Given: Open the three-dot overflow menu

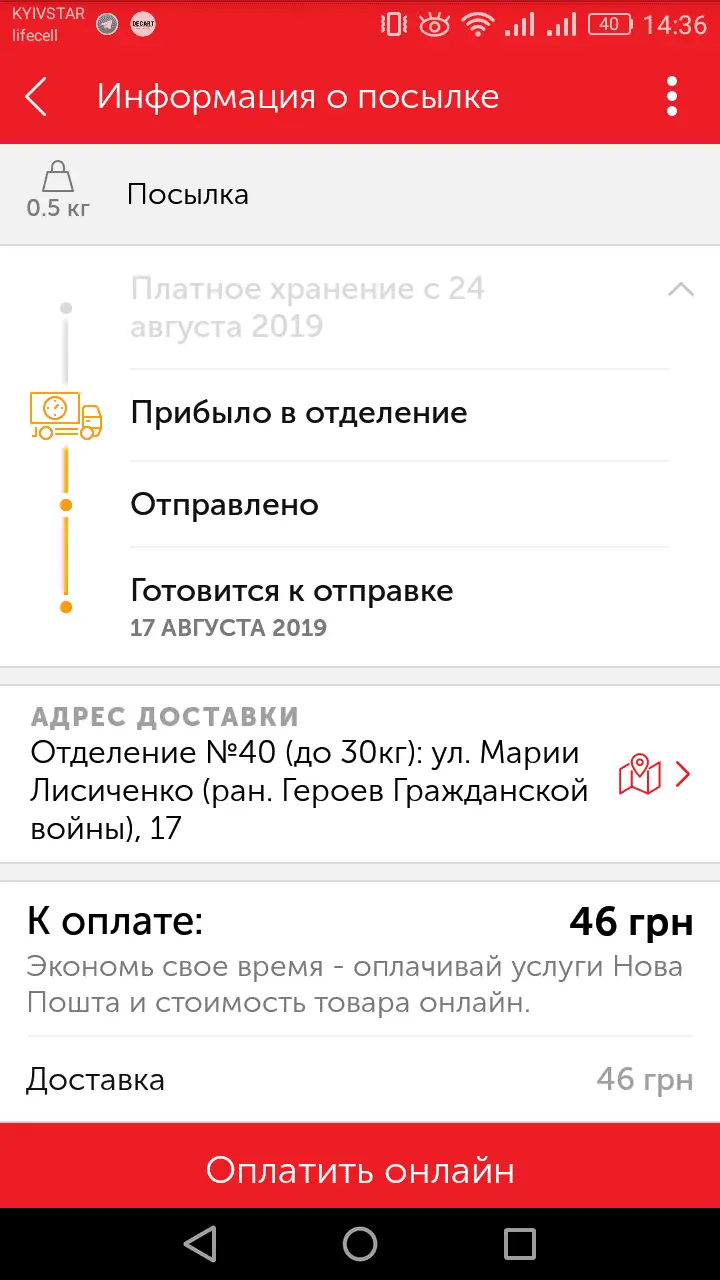Looking at the screenshot, I should (x=672, y=97).
